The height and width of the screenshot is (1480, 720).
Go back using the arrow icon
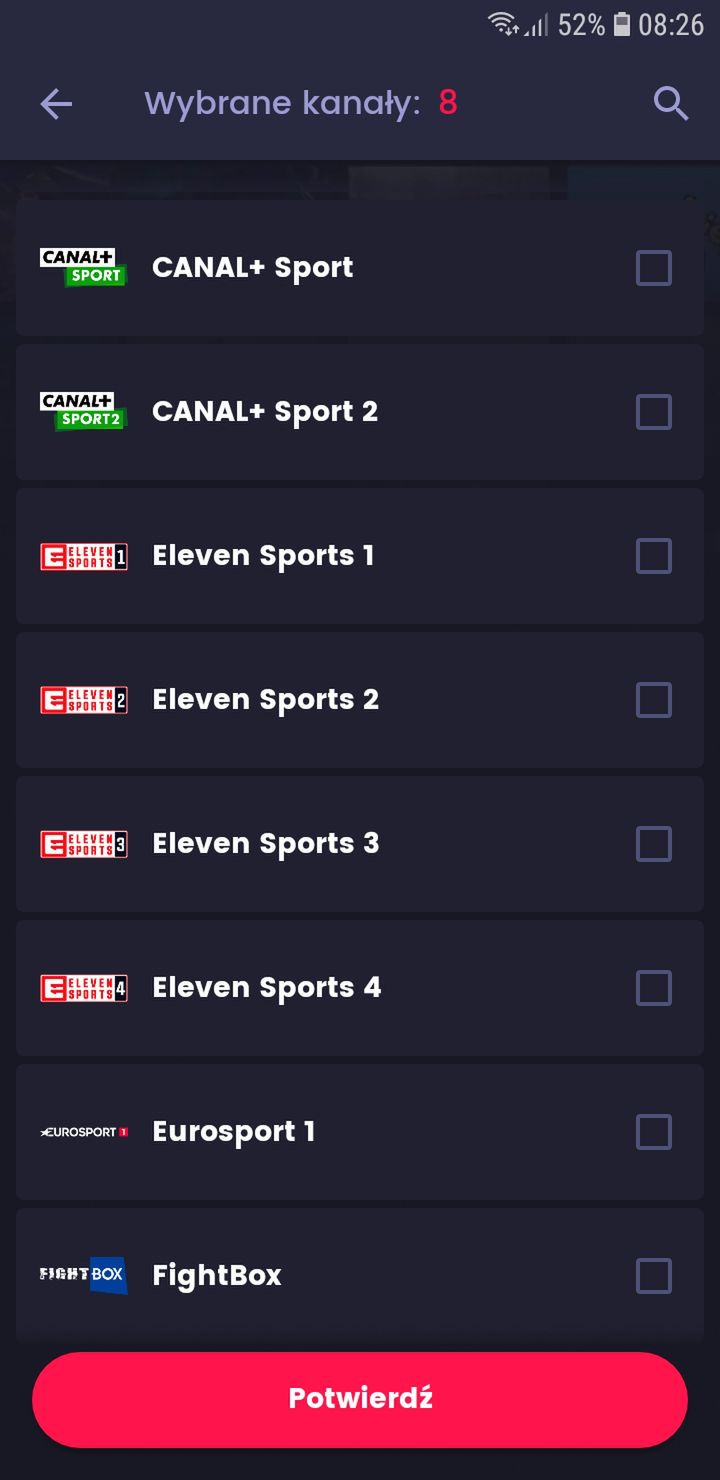pyautogui.click(x=56, y=103)
